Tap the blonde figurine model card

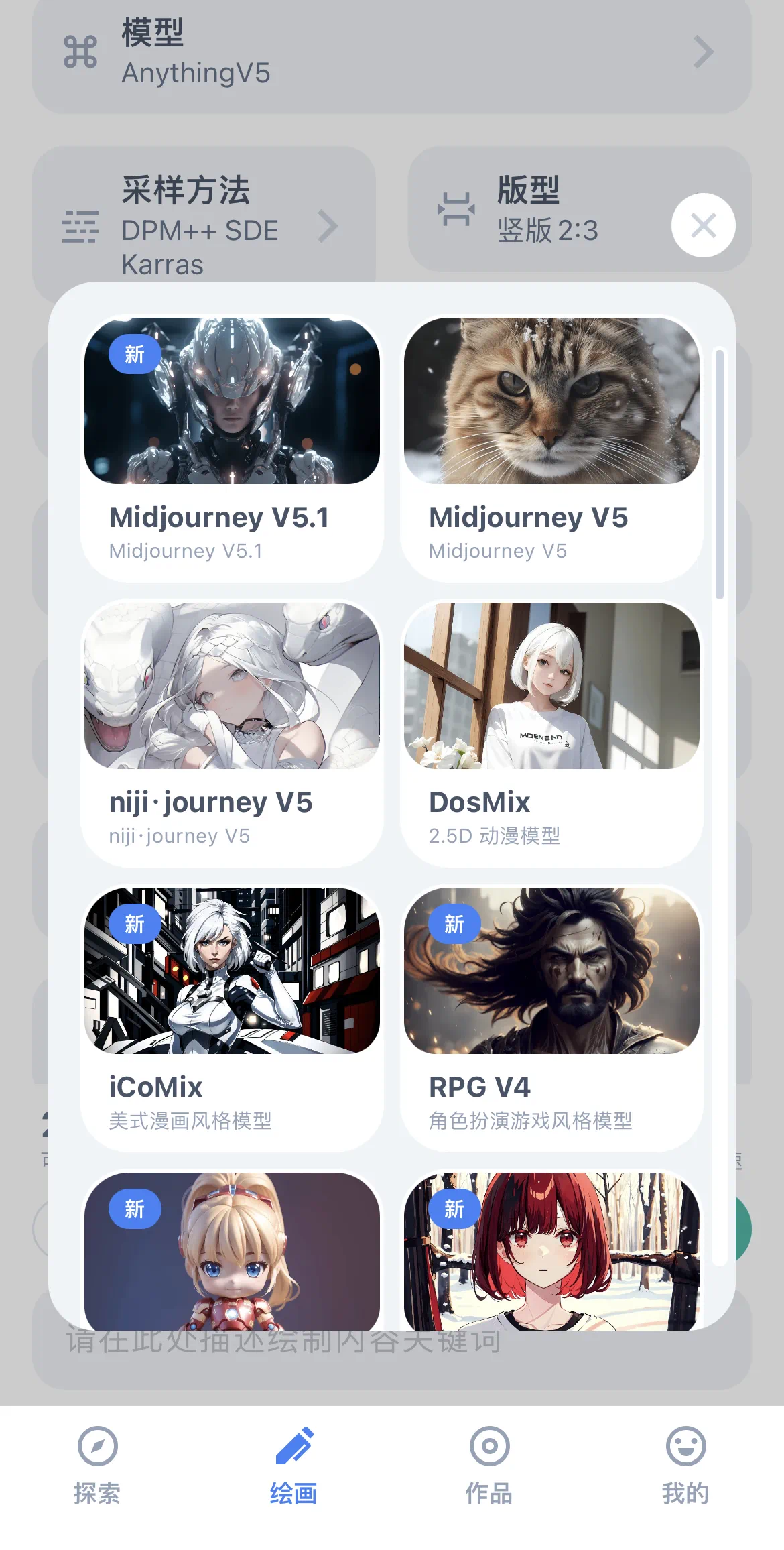(x=232, y=1251)
